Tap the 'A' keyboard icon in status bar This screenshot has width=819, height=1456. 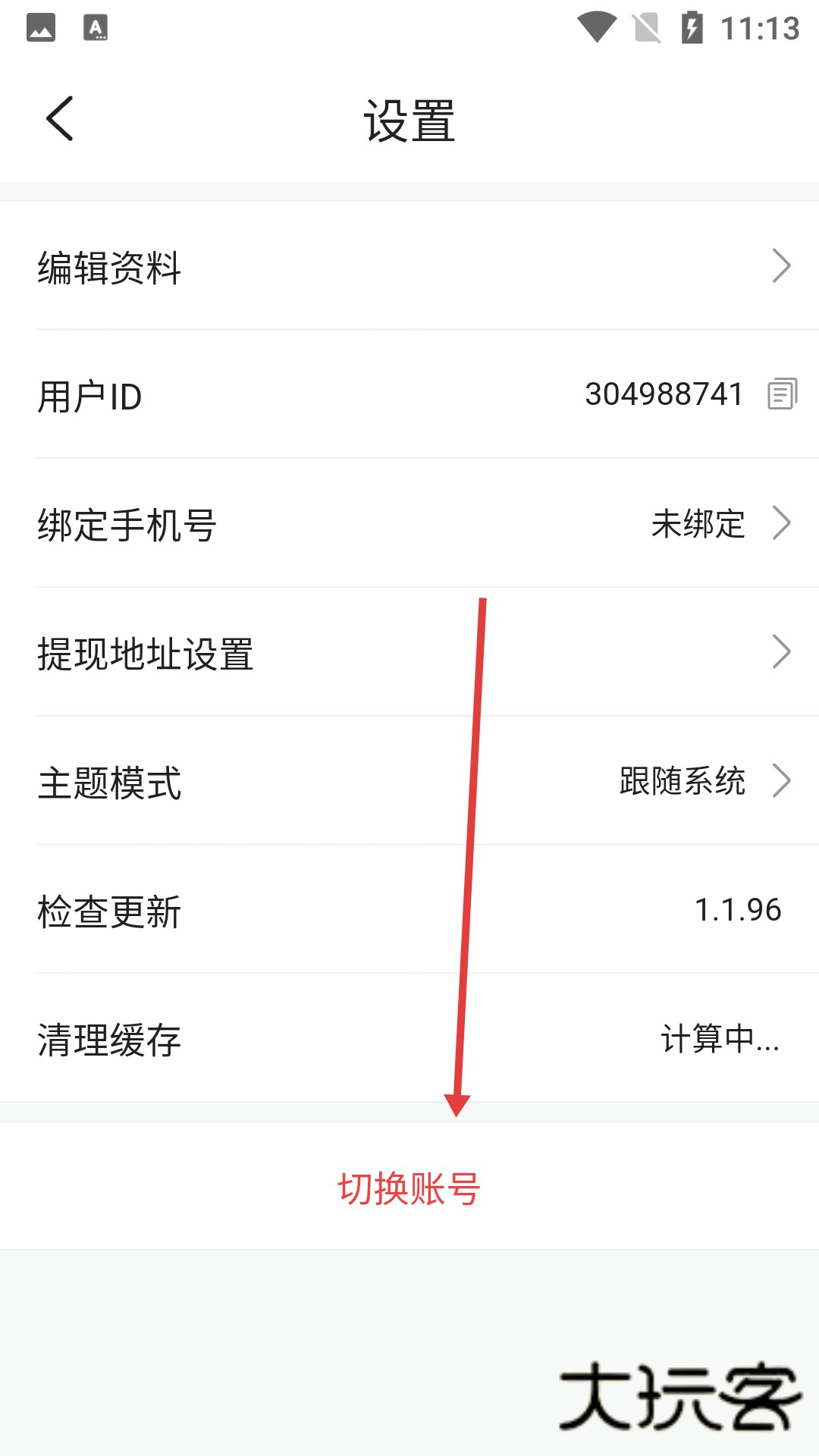coord(96,25)
